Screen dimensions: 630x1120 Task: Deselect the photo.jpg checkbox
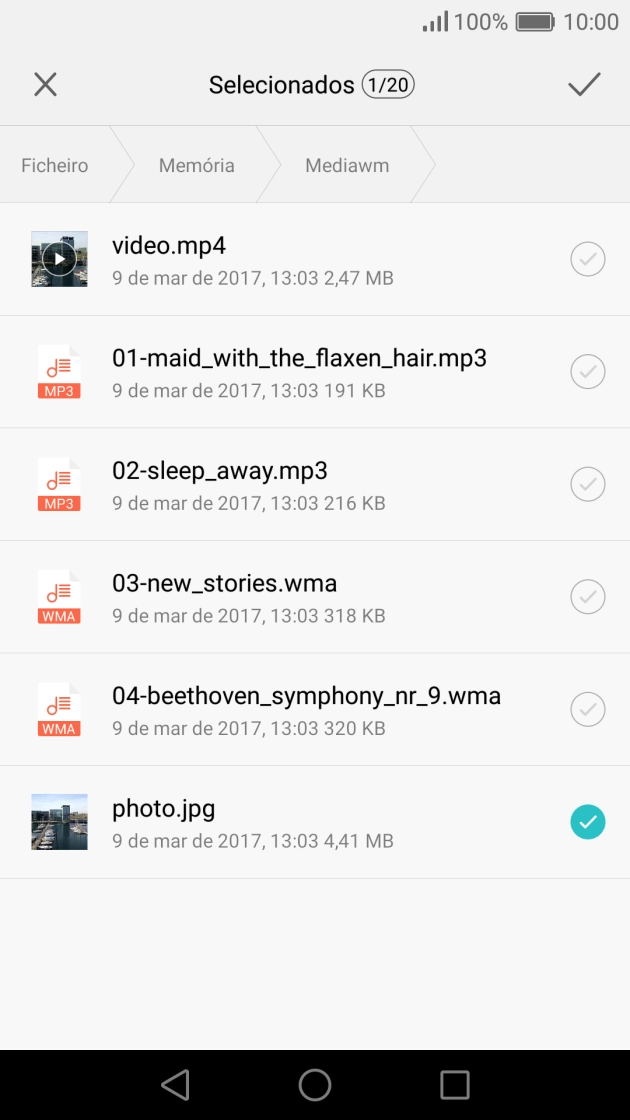pyautogui.click(x=588, y=823)
